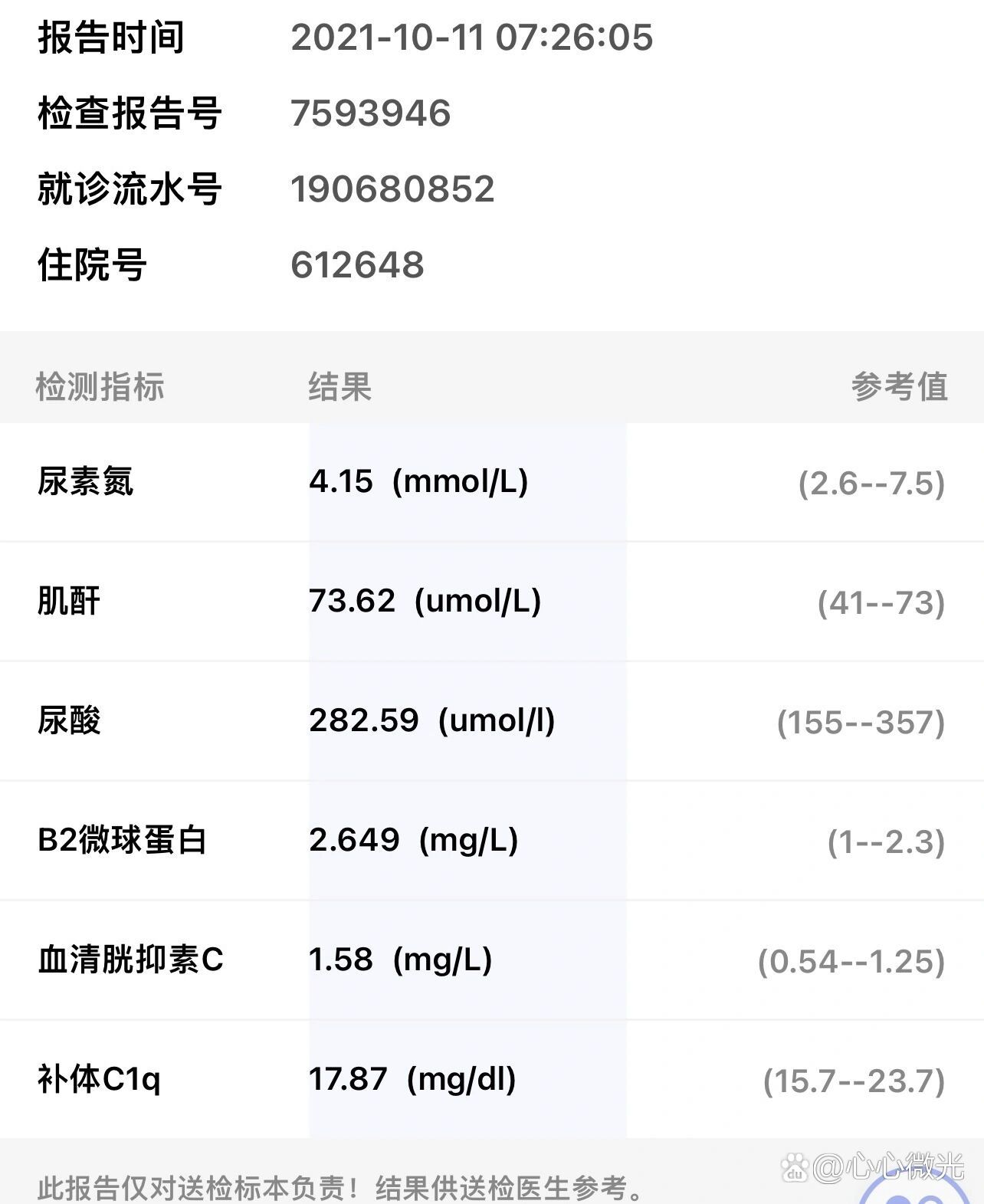Select the 血清胱抑素C row
The width and height of the screenshot is (984, 1204).
(129, 960)
